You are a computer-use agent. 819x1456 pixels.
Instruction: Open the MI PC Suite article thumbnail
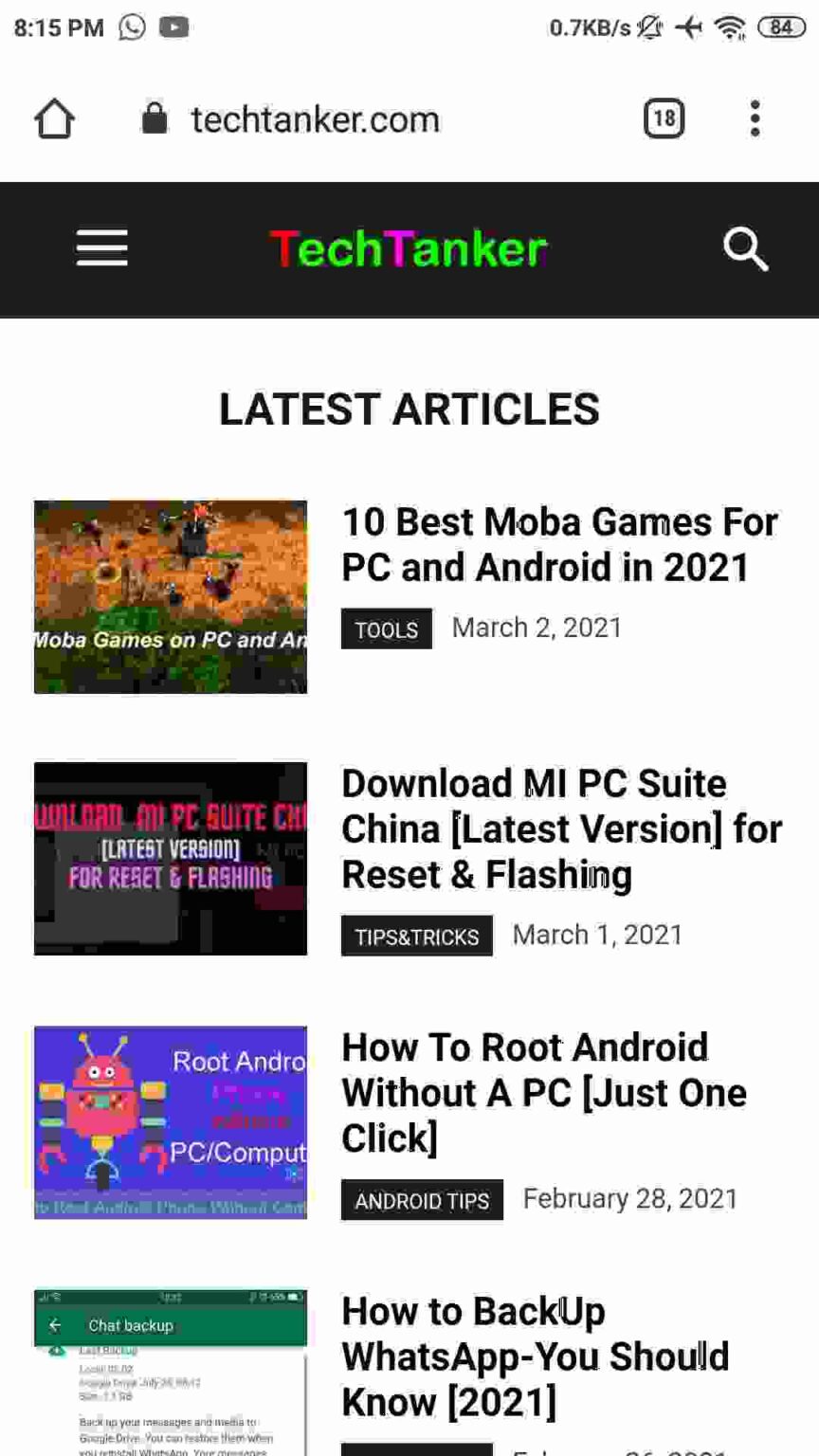pyautogui.click(x=171, y=859)
